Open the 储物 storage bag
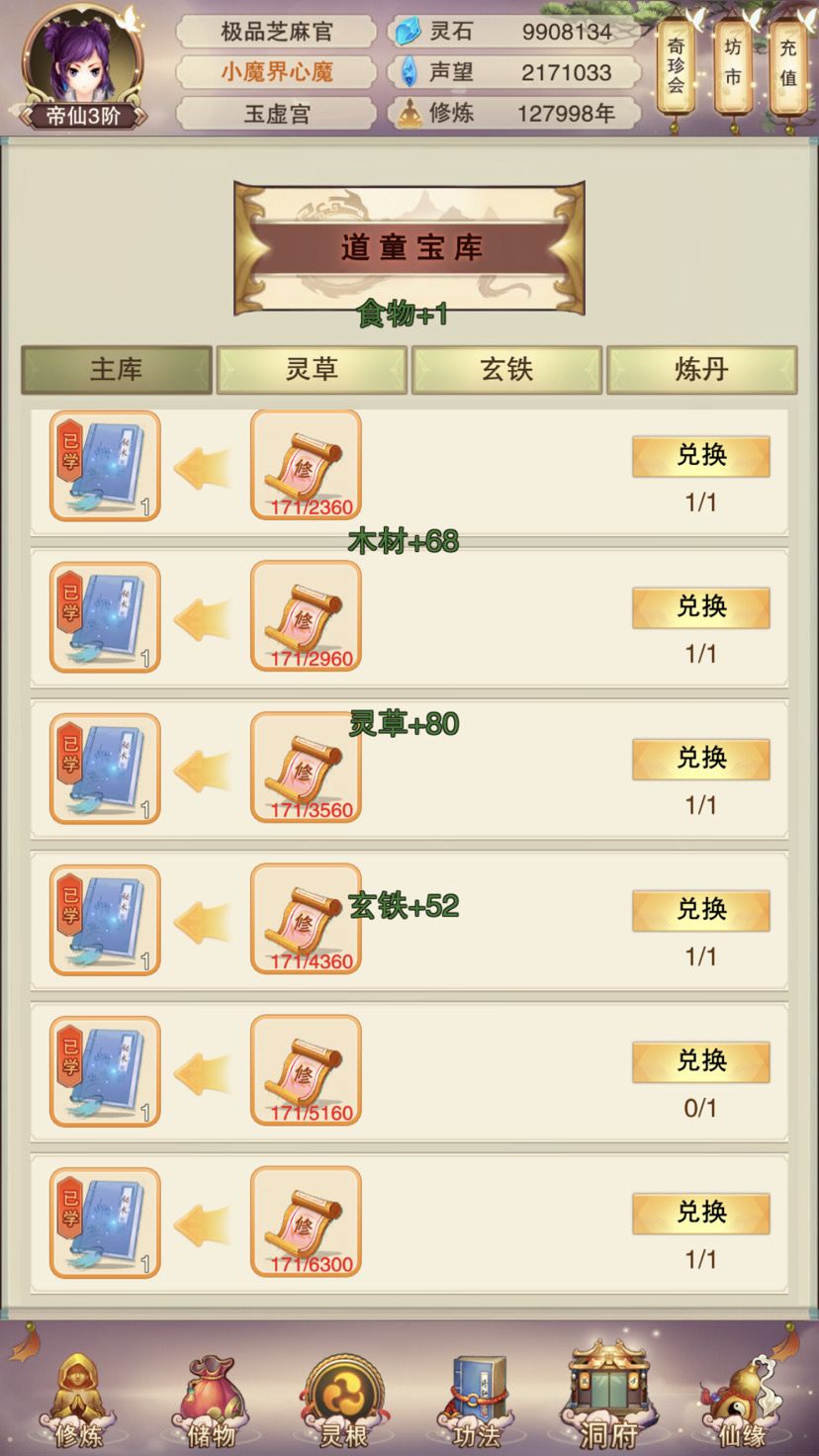This screenshot has width=819, height=1456. coord(212,1399)
